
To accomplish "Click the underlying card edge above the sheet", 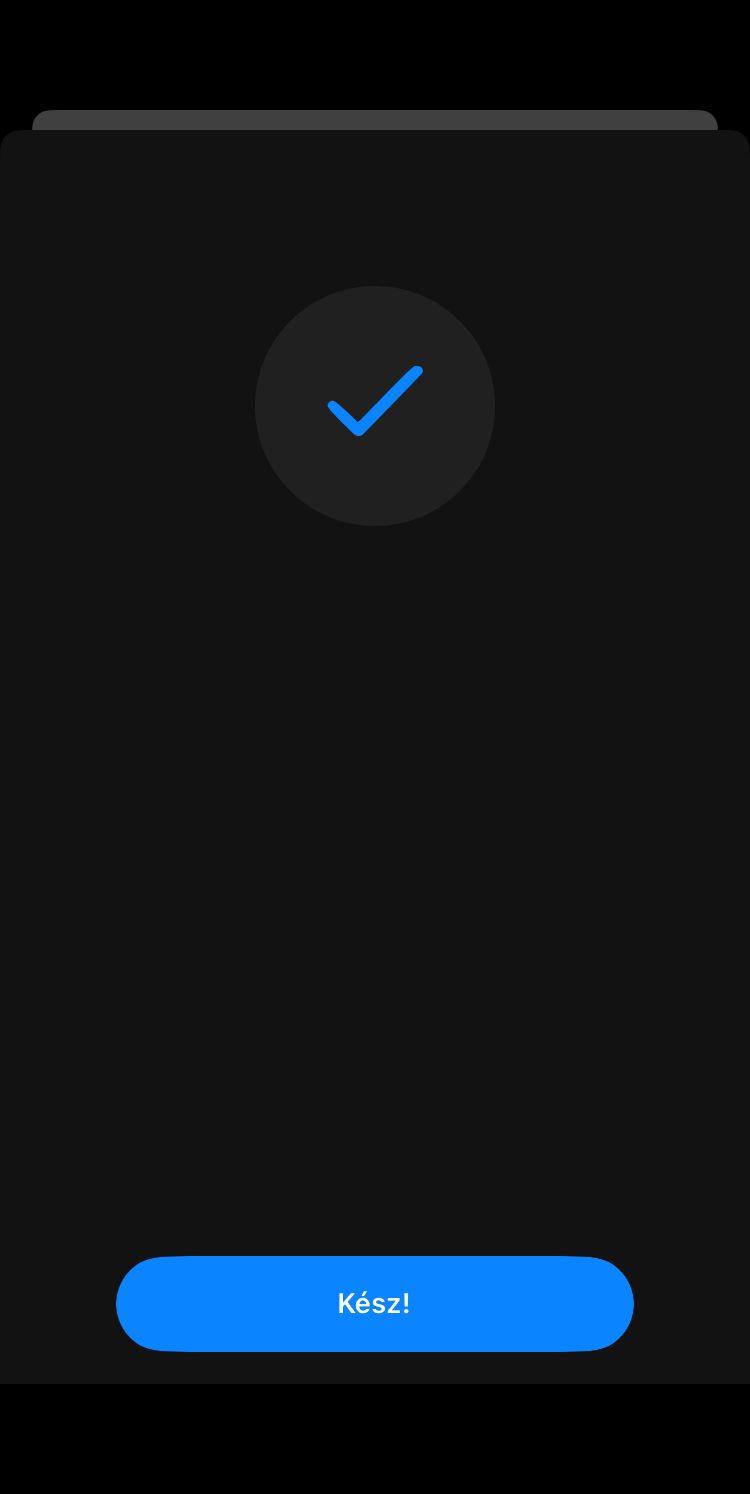I will [x=375, y=116].
